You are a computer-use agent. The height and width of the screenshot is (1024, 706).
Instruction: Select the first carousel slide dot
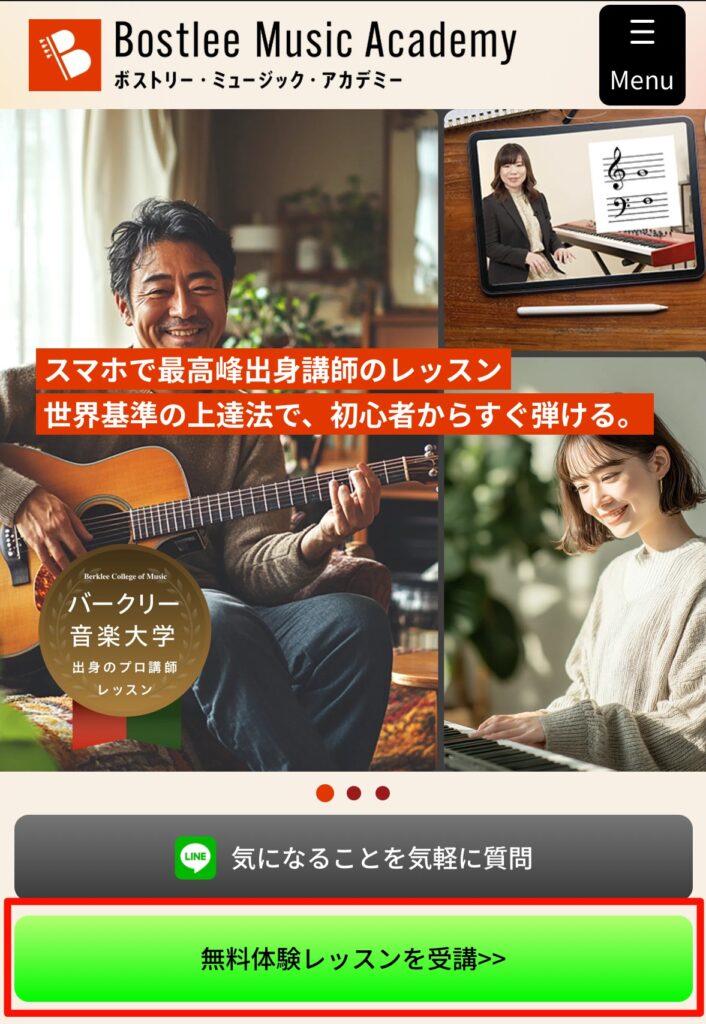tap(325, 793)
